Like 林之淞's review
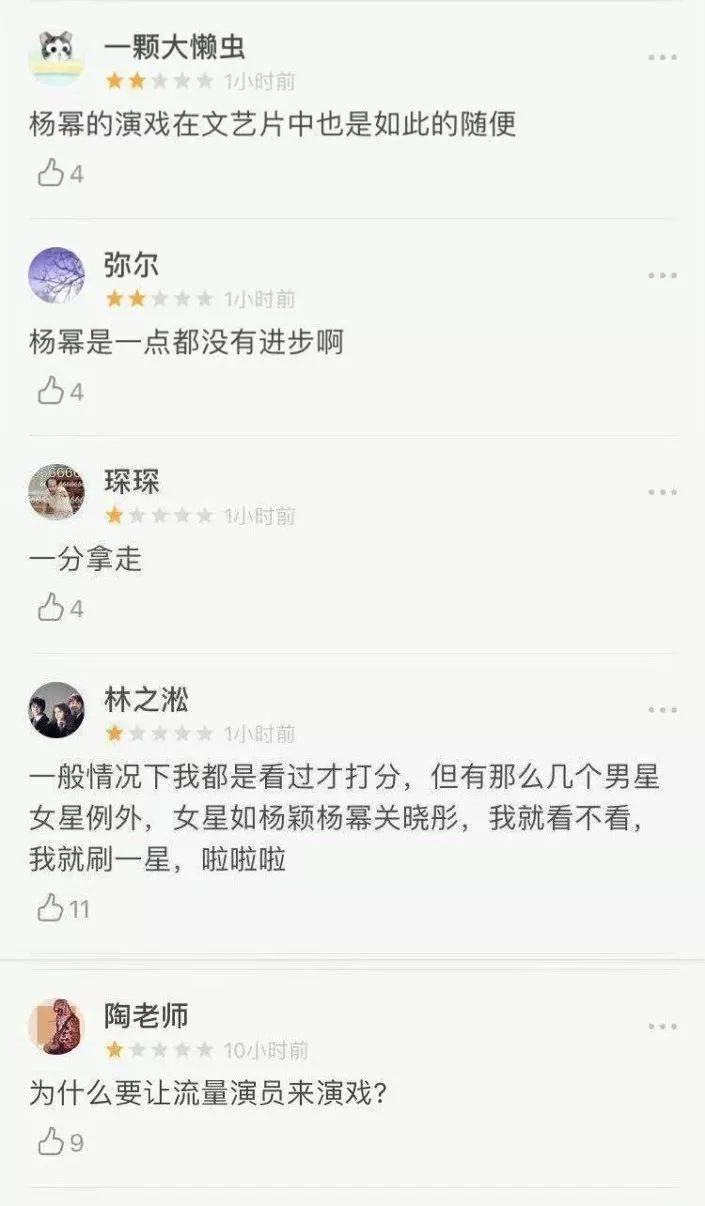This screenshot has height=1206, width=705. click(x=51, y=908)
